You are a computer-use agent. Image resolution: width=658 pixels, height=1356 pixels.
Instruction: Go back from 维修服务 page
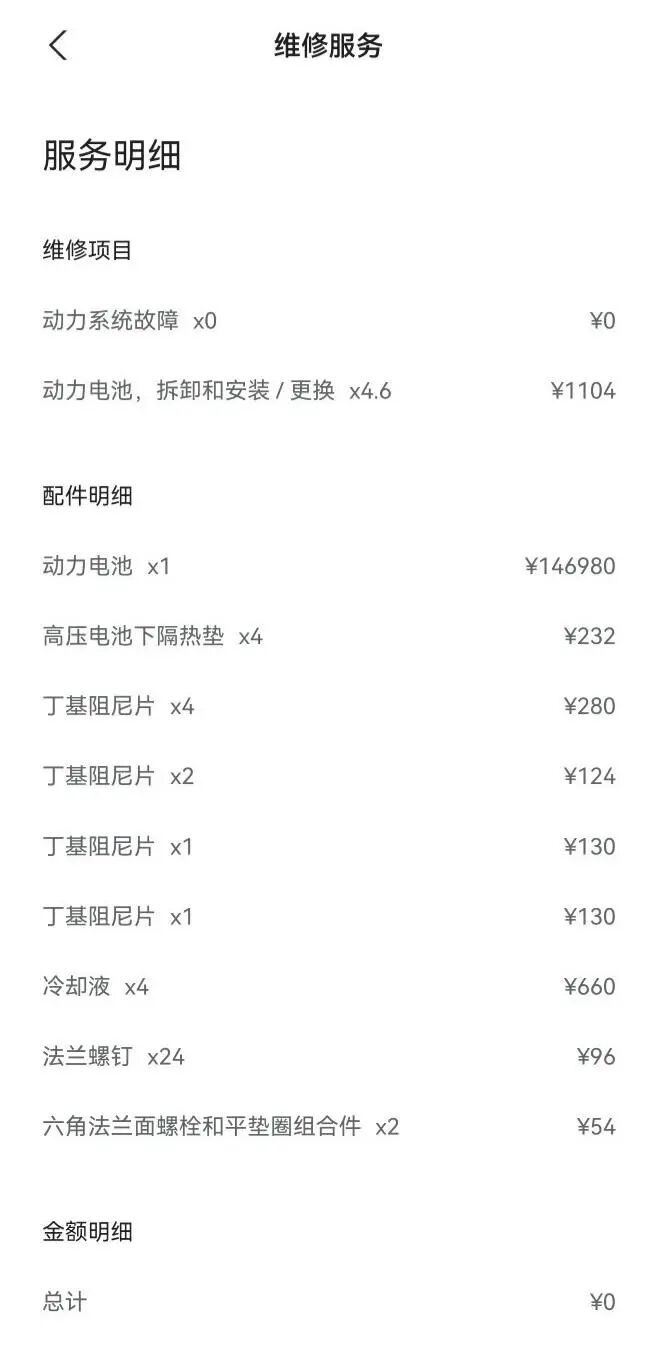pyautogui.click(x=58, y=45)
